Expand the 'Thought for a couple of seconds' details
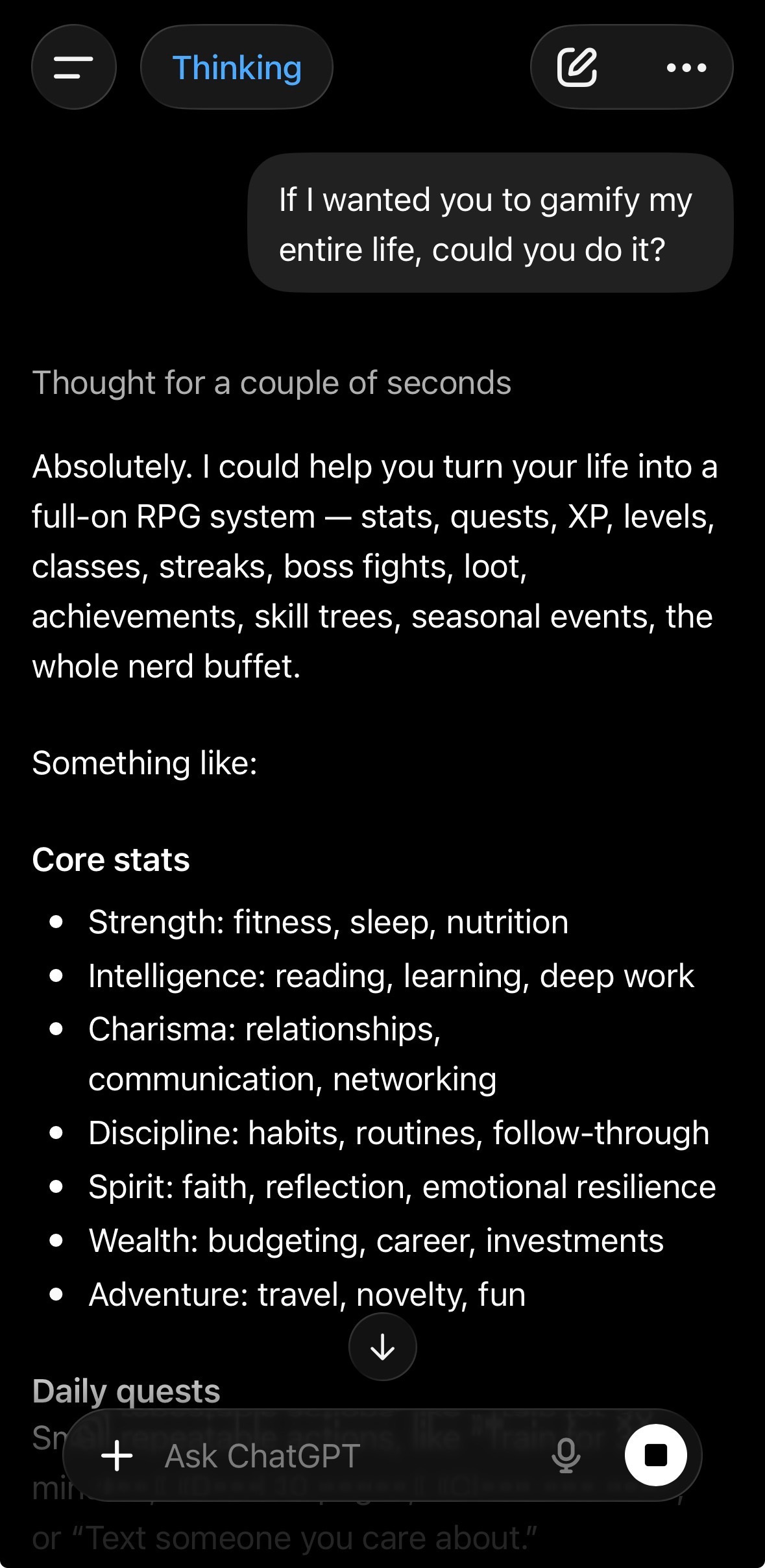Viewport: 765px width, 1568px height. coord(272,383)
